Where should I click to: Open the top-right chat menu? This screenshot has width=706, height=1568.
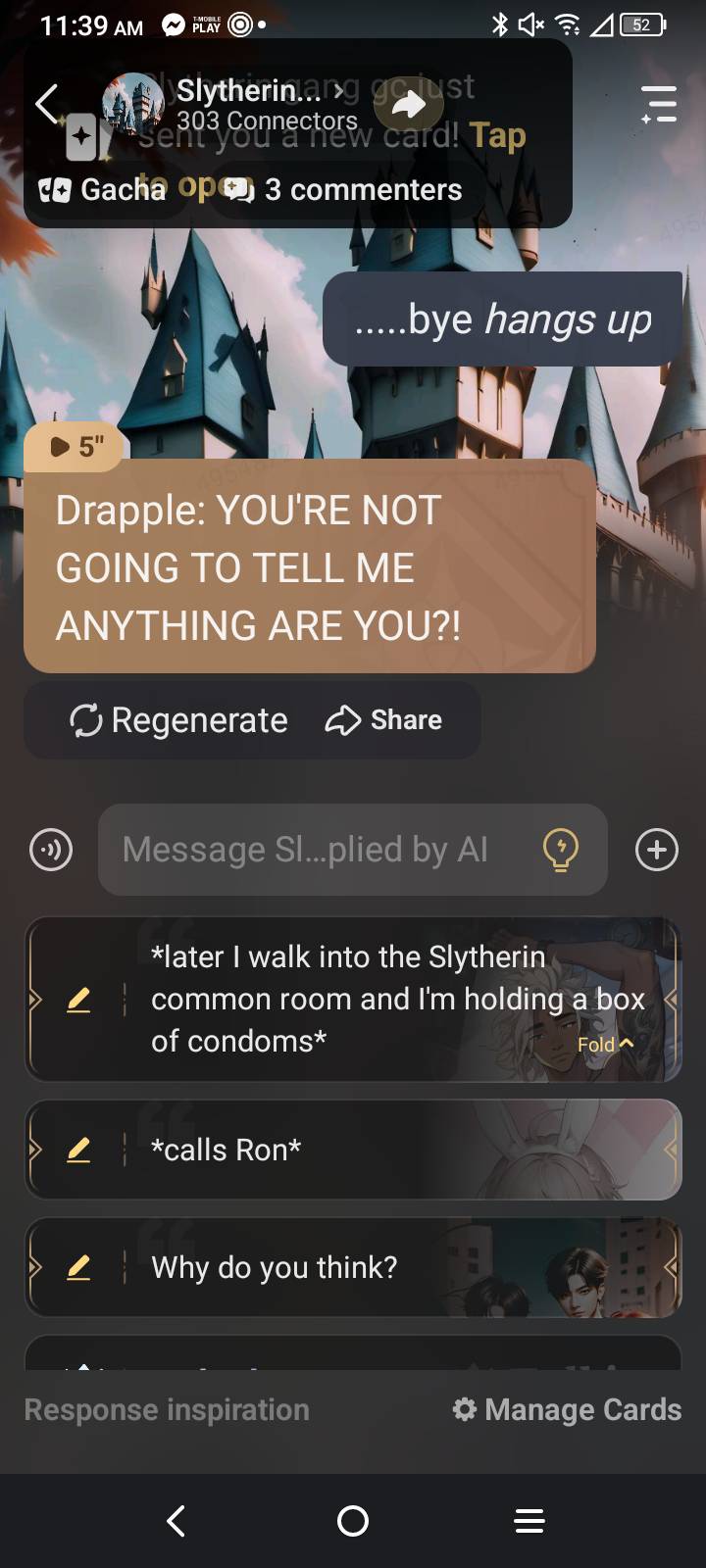659,104
